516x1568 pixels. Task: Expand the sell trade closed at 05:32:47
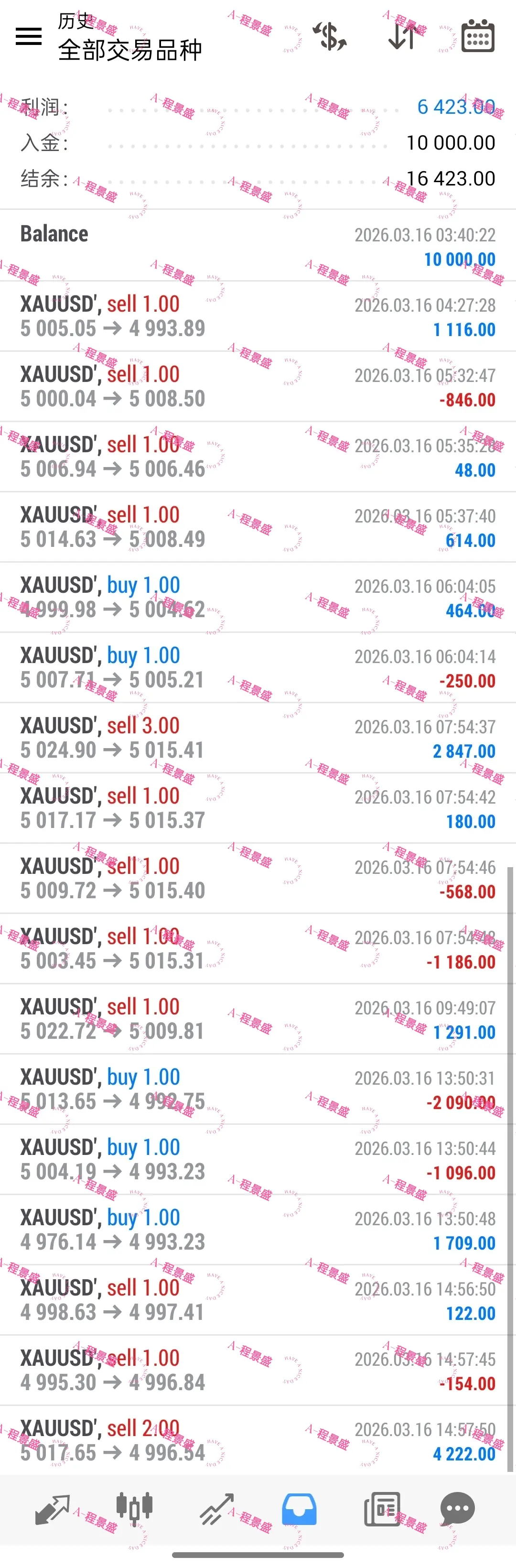258,387
